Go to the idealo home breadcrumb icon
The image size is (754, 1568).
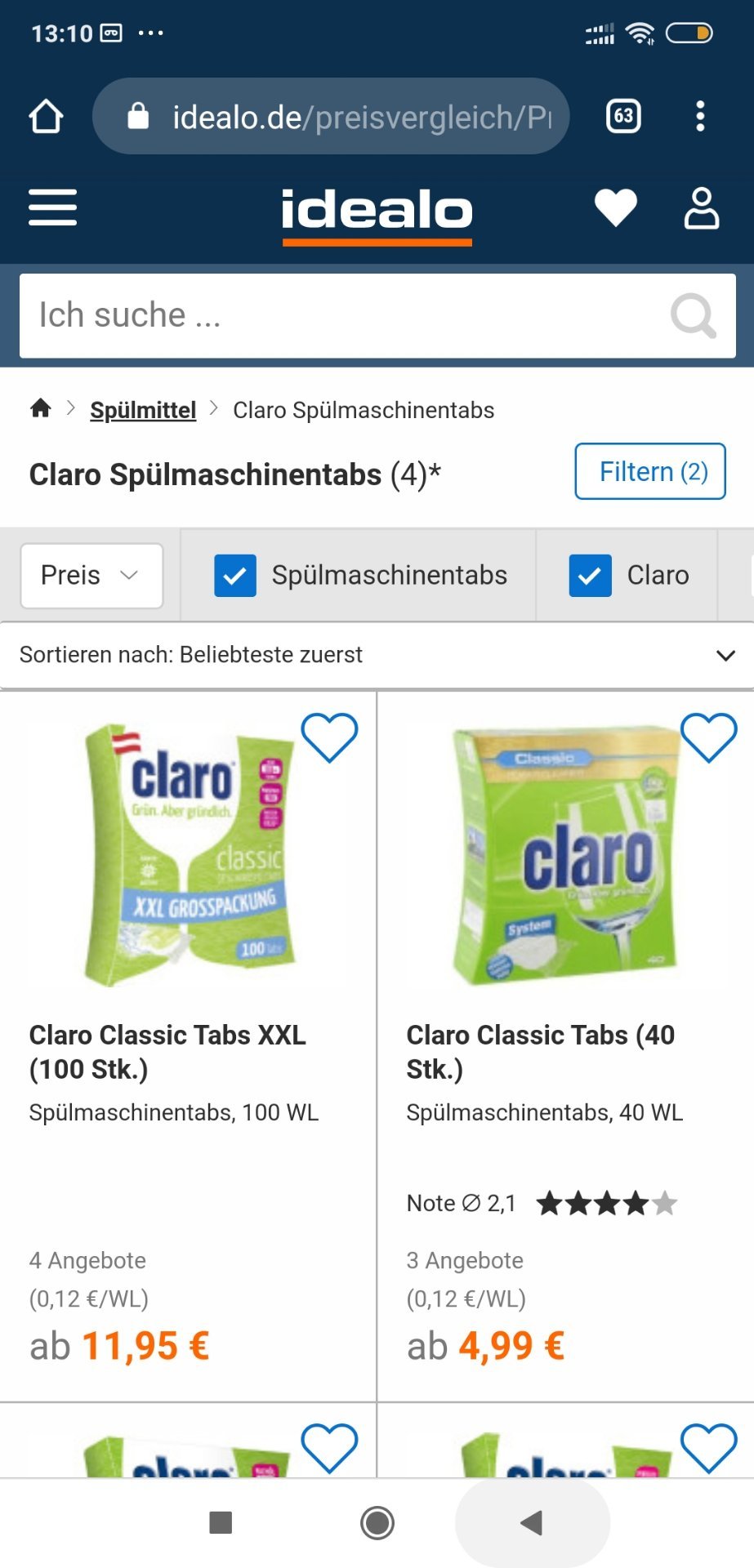41,408
